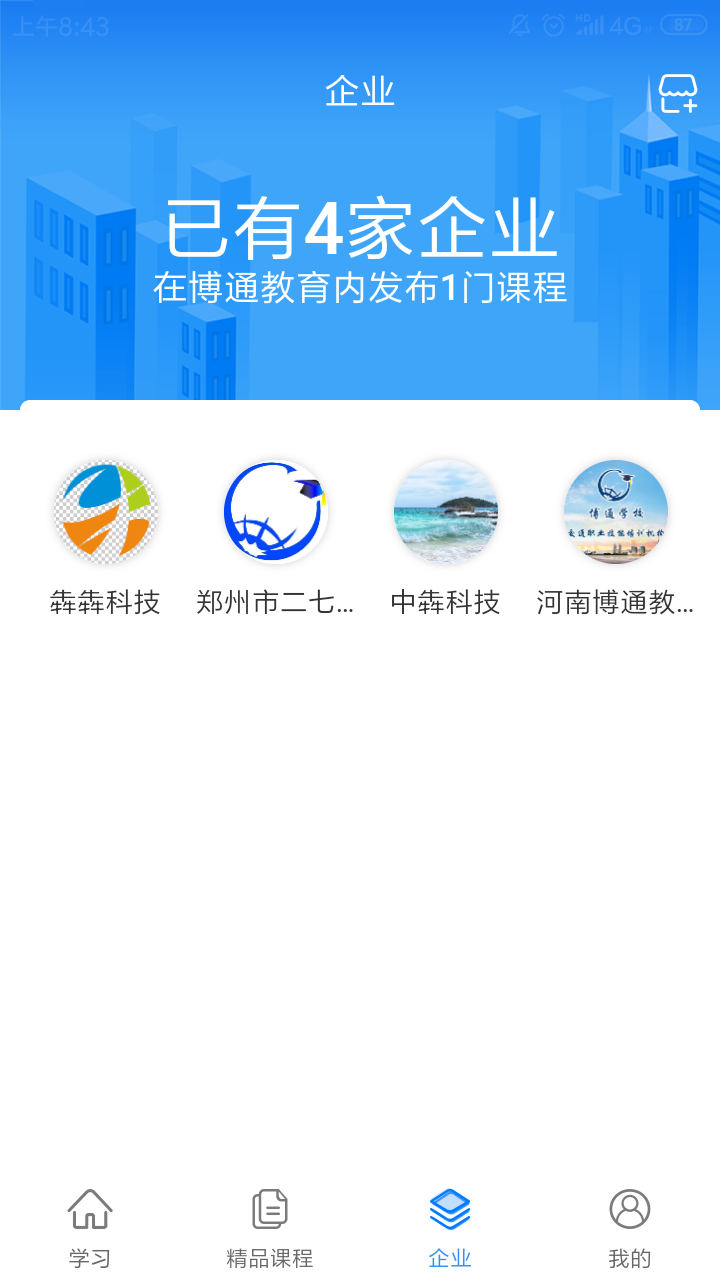
Task: Tap the alarm clock status icon
Action: pos(555,25)
